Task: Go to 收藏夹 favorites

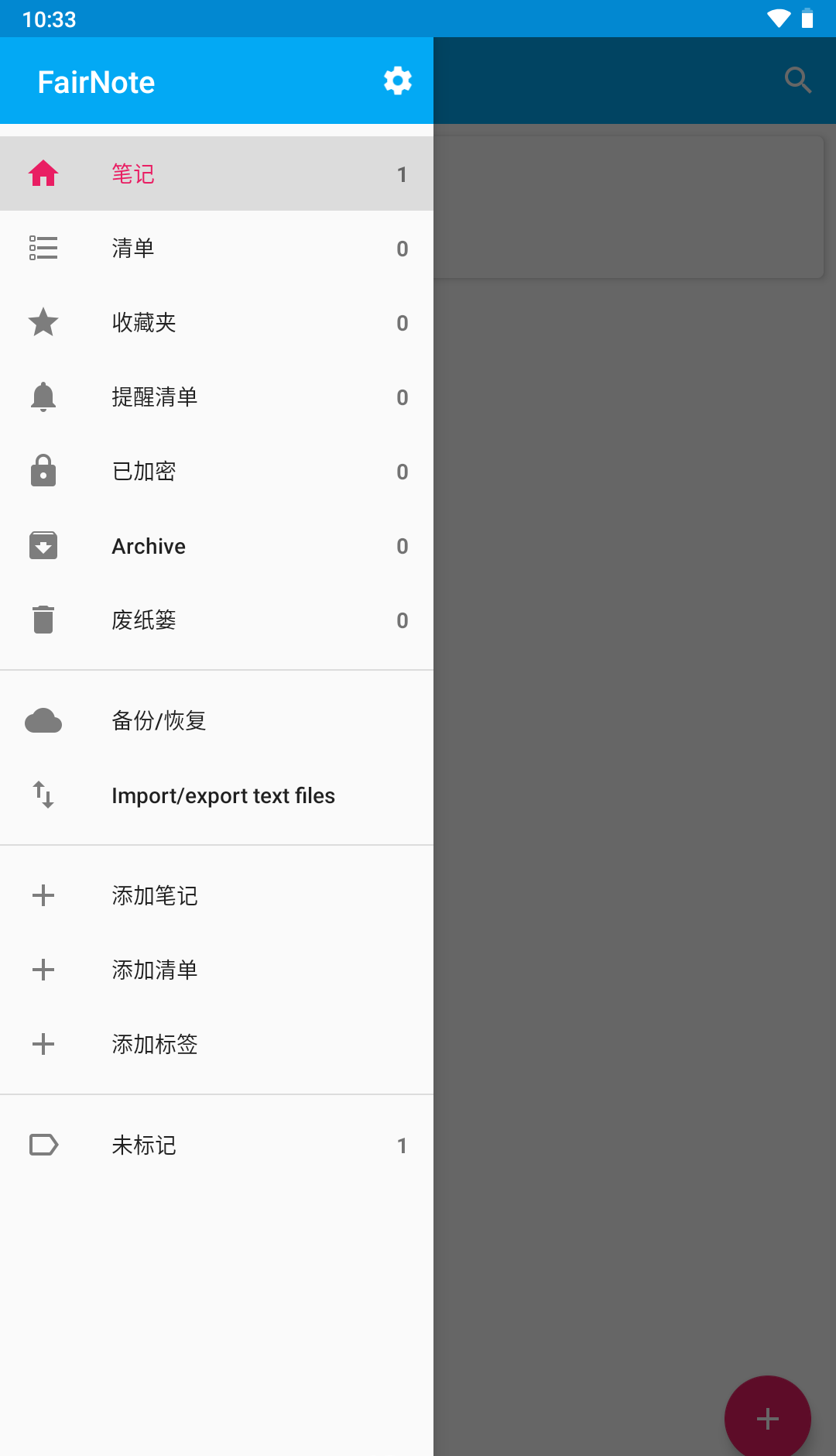Action: (x=217, y=322)
